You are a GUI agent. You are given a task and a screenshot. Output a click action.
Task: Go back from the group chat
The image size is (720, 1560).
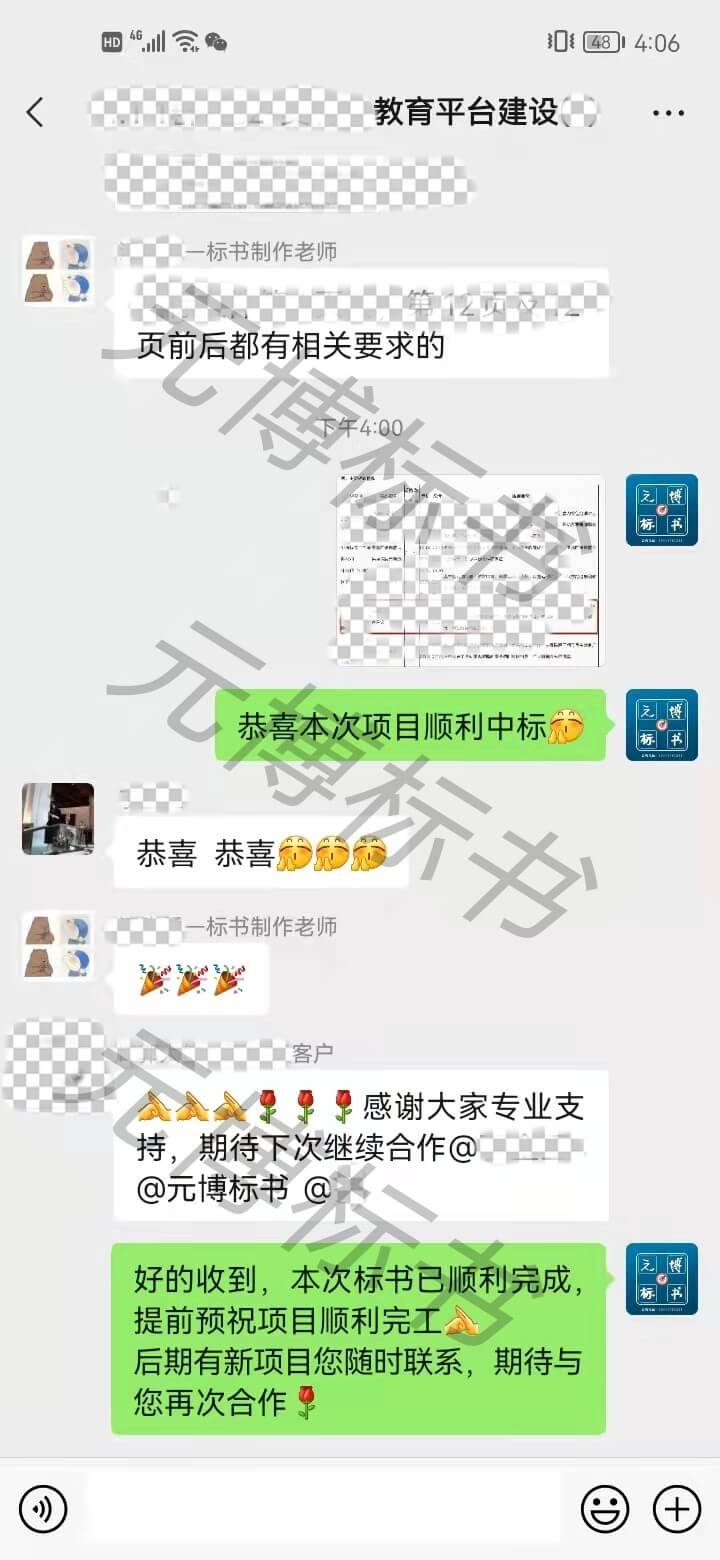[x=35, y=112]
